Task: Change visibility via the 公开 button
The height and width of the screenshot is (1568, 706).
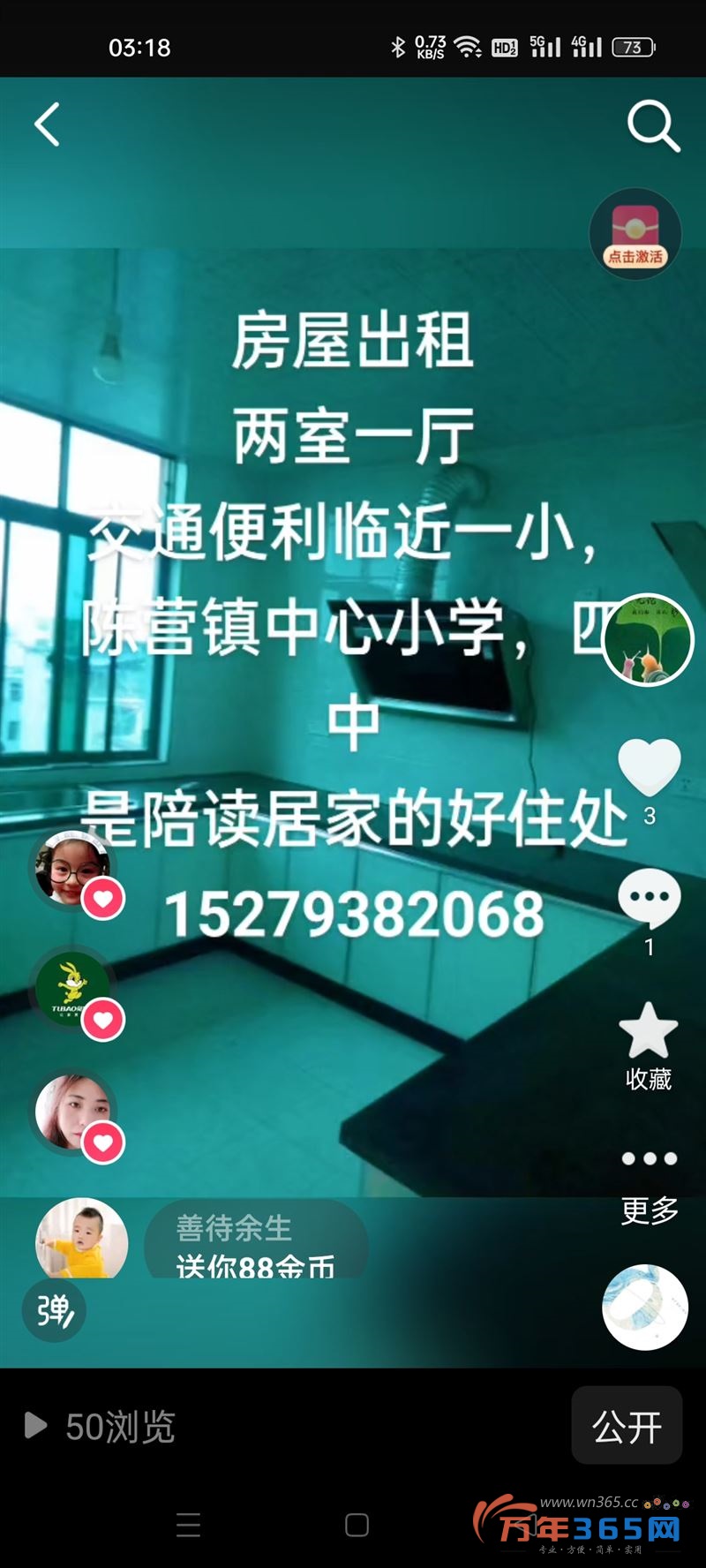Action: coord(627,1425)
